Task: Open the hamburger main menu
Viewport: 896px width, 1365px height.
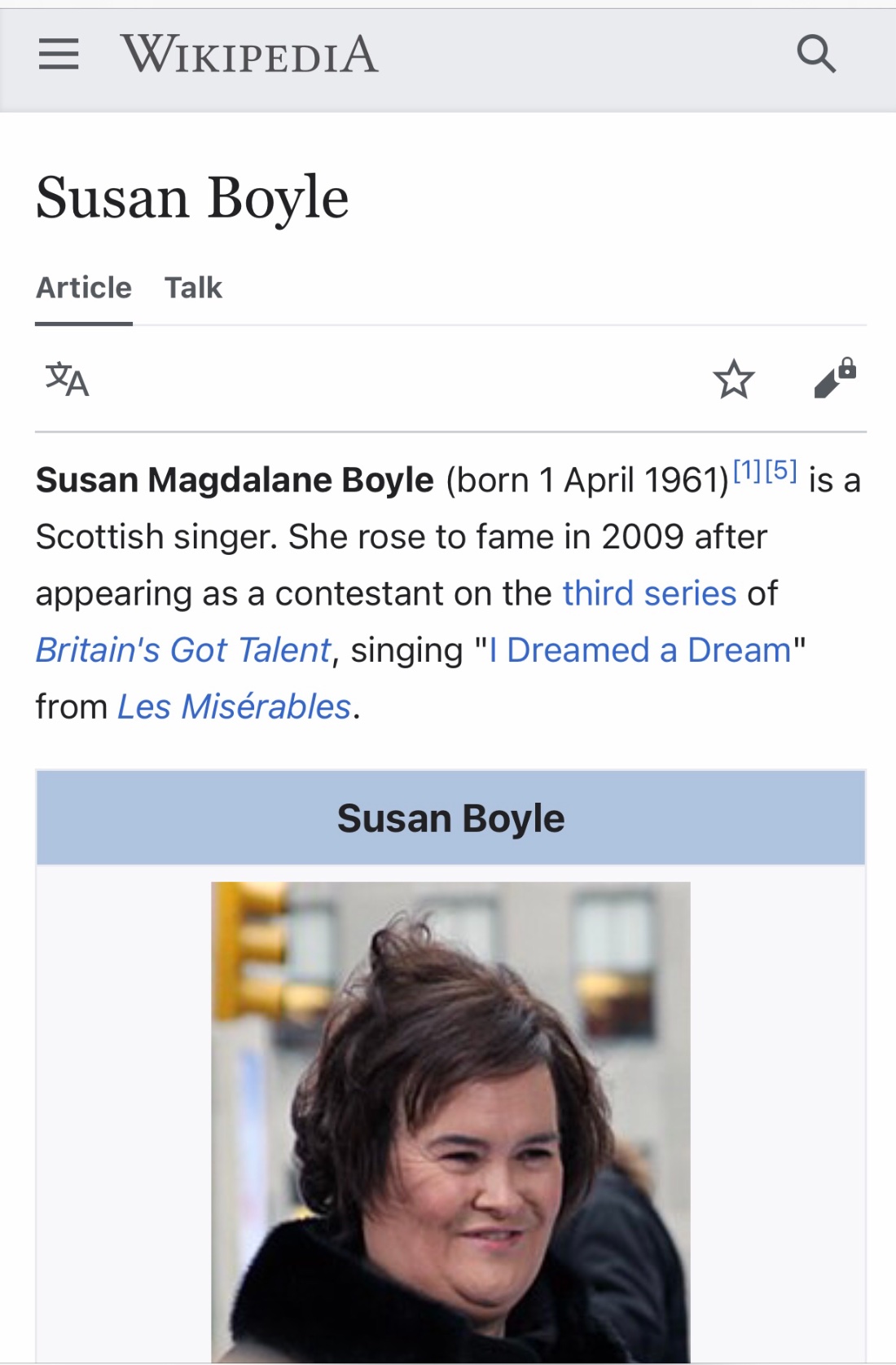Action: point(59,55)
